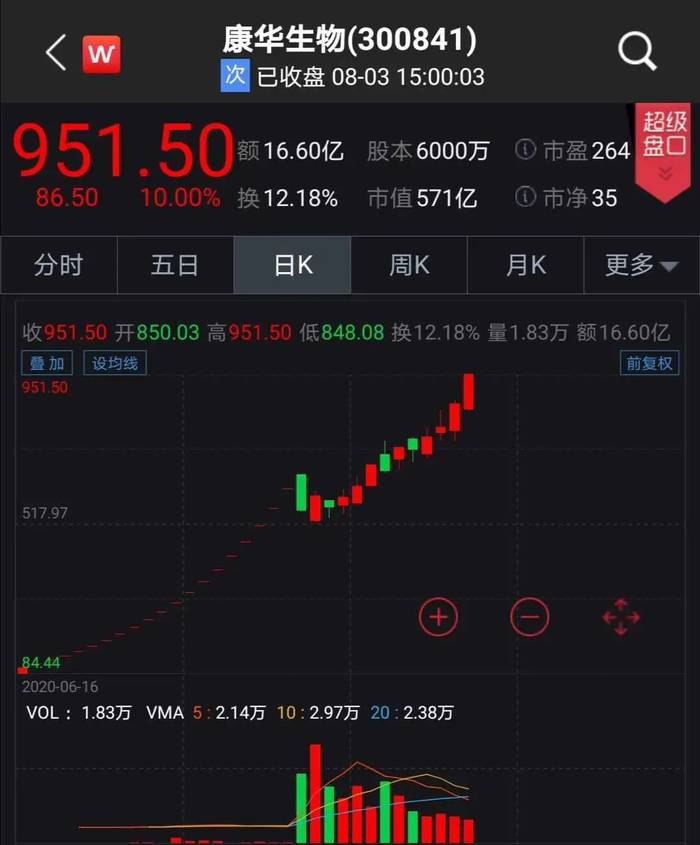Image resolution: width=700 pixels, height=845 pixels.
Task: Change the 前复权 price adjustment option
Action: (649, 363)
